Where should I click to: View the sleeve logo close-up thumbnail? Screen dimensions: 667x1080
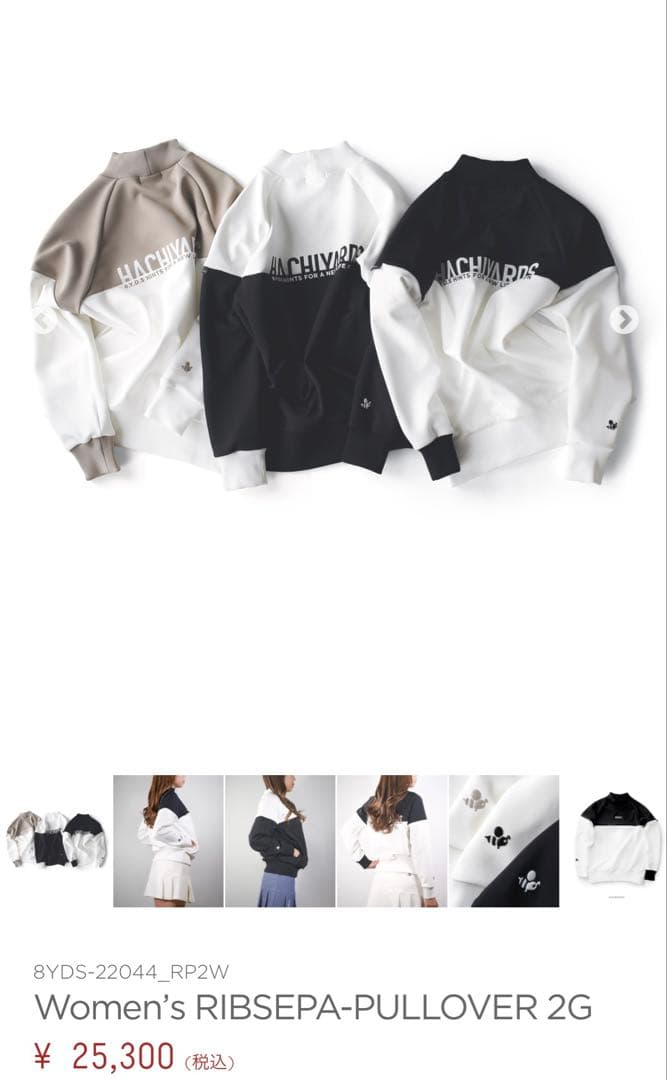(x=504, y=841)
